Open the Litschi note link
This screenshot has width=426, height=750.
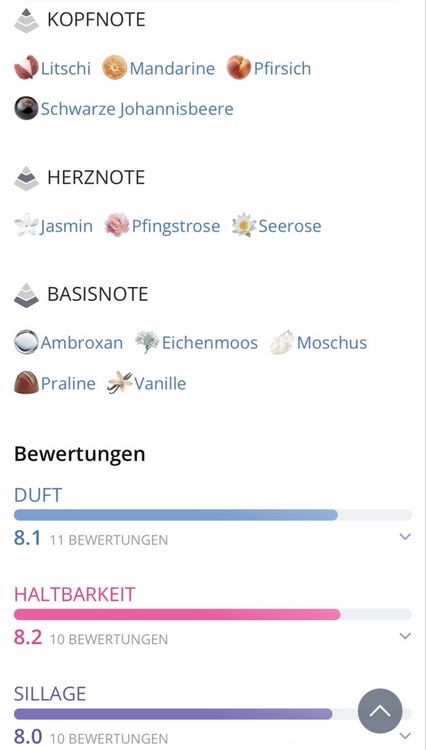tap(53, 68)
